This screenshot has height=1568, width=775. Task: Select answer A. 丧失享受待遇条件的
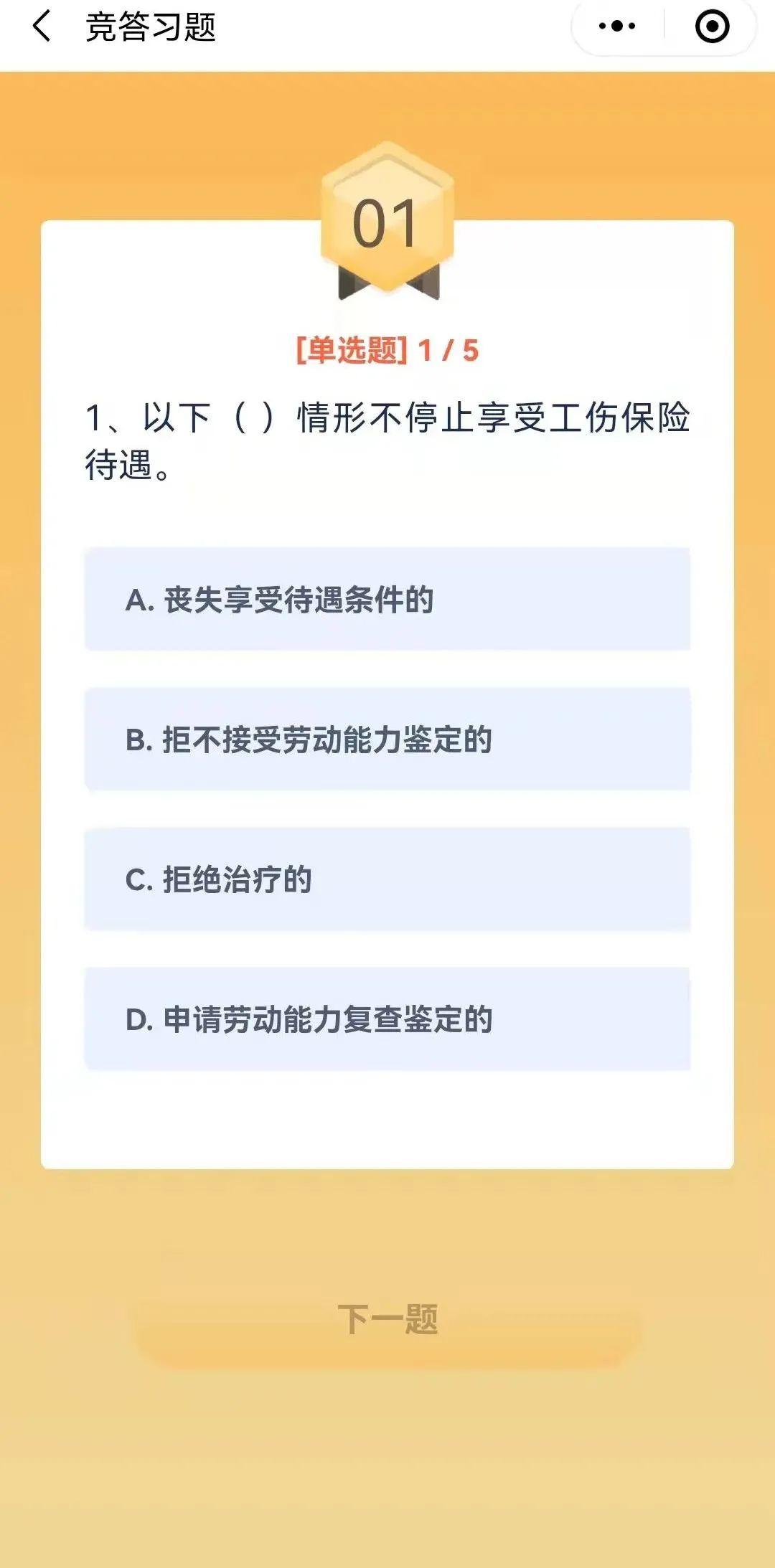click(x=387, y=600)
